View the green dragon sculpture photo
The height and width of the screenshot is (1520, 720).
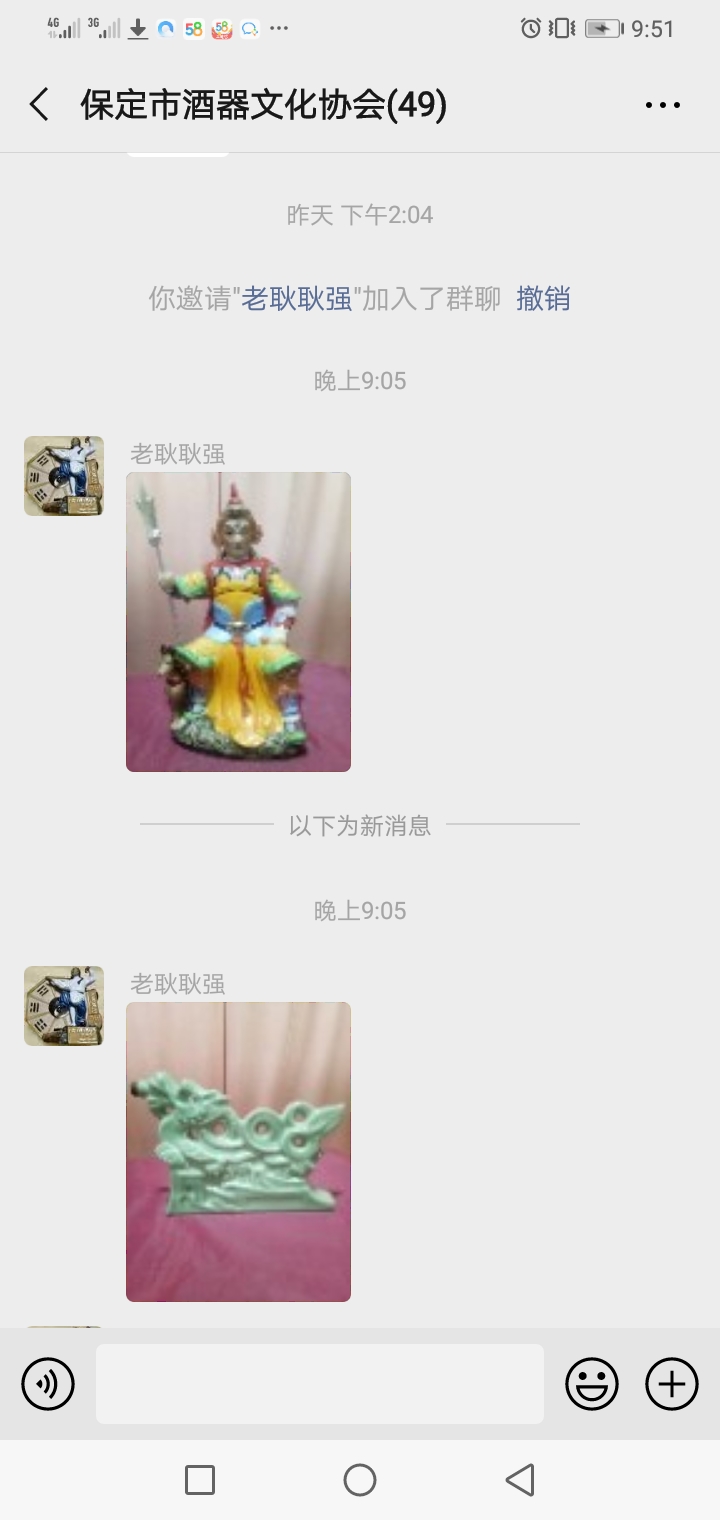point(238,1151)
